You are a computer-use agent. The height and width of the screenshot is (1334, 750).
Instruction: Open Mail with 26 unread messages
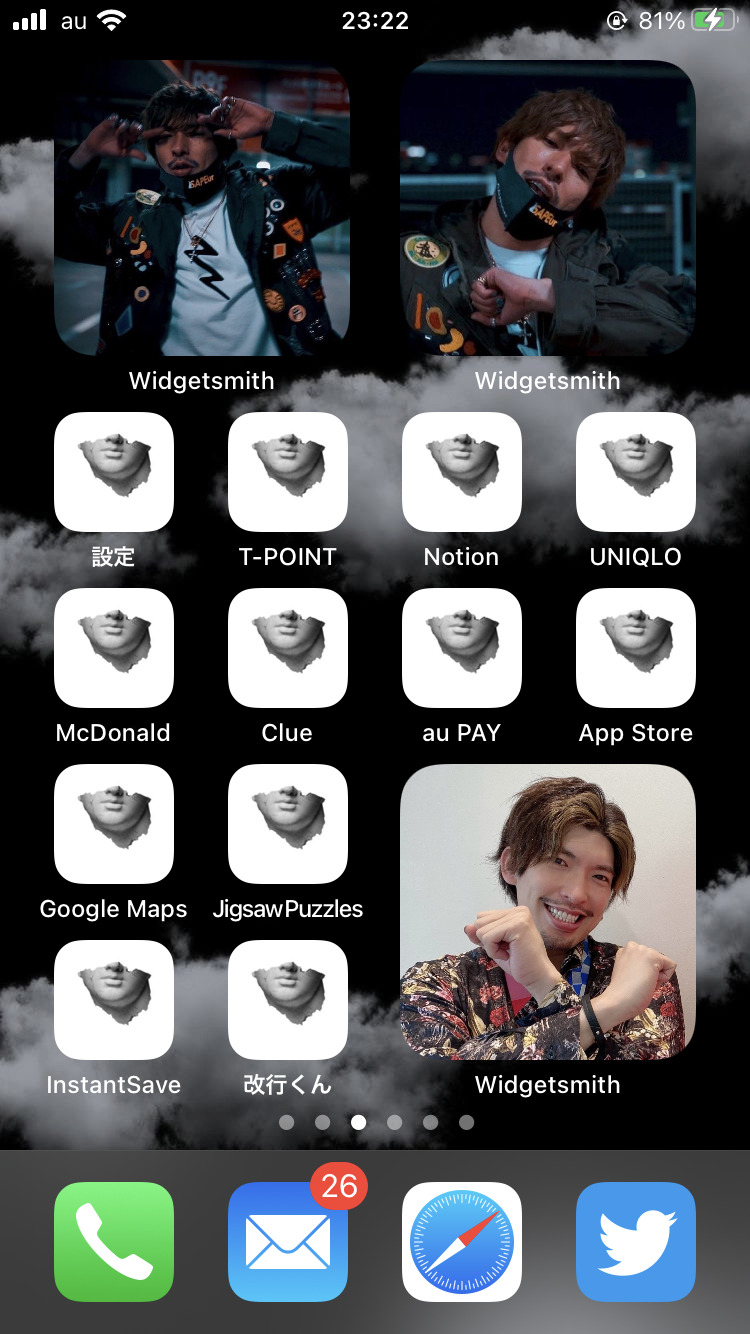pyautogui.click(x=288, y=1241)
